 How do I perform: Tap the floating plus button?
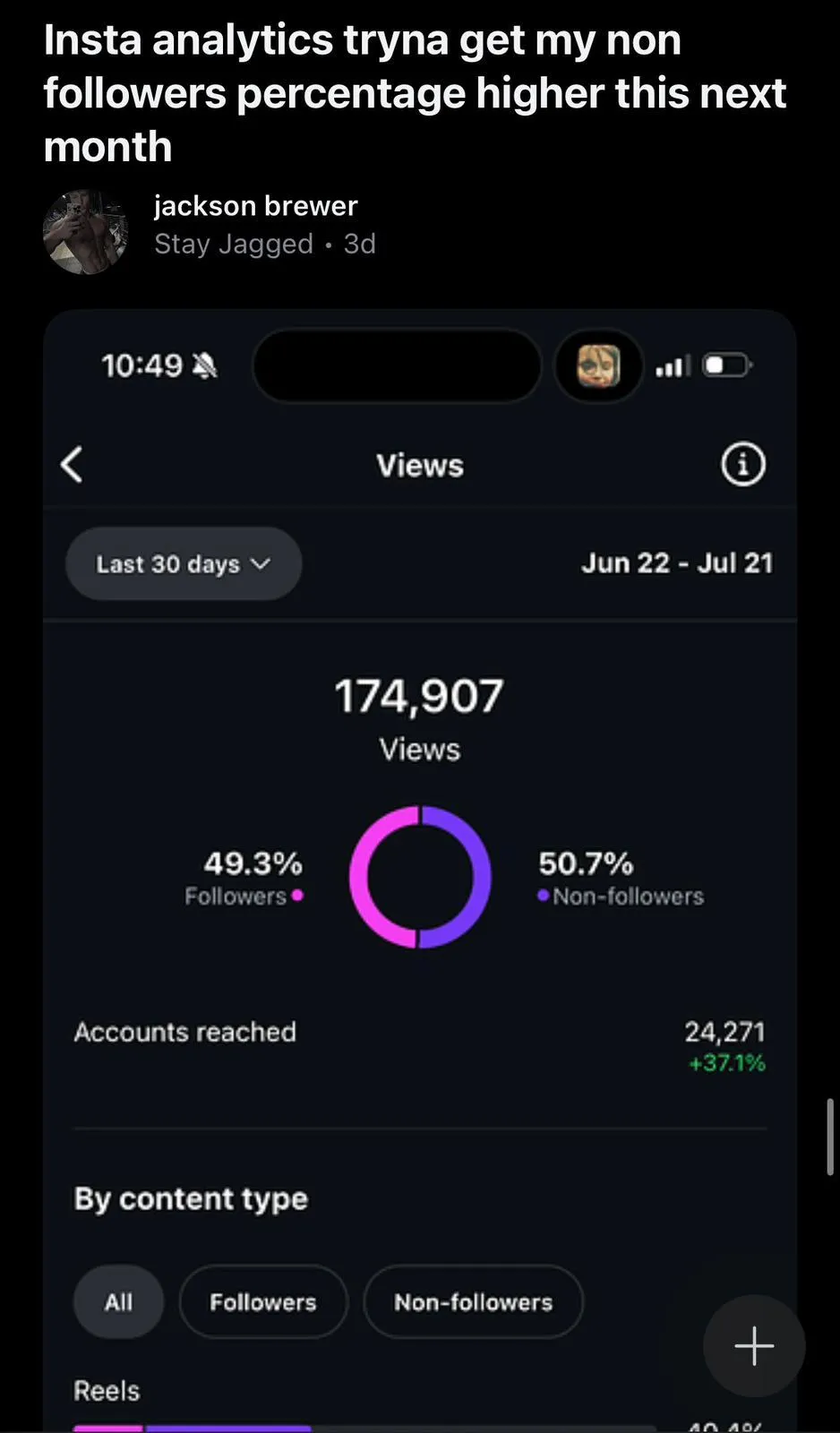tap(754, 1345)
